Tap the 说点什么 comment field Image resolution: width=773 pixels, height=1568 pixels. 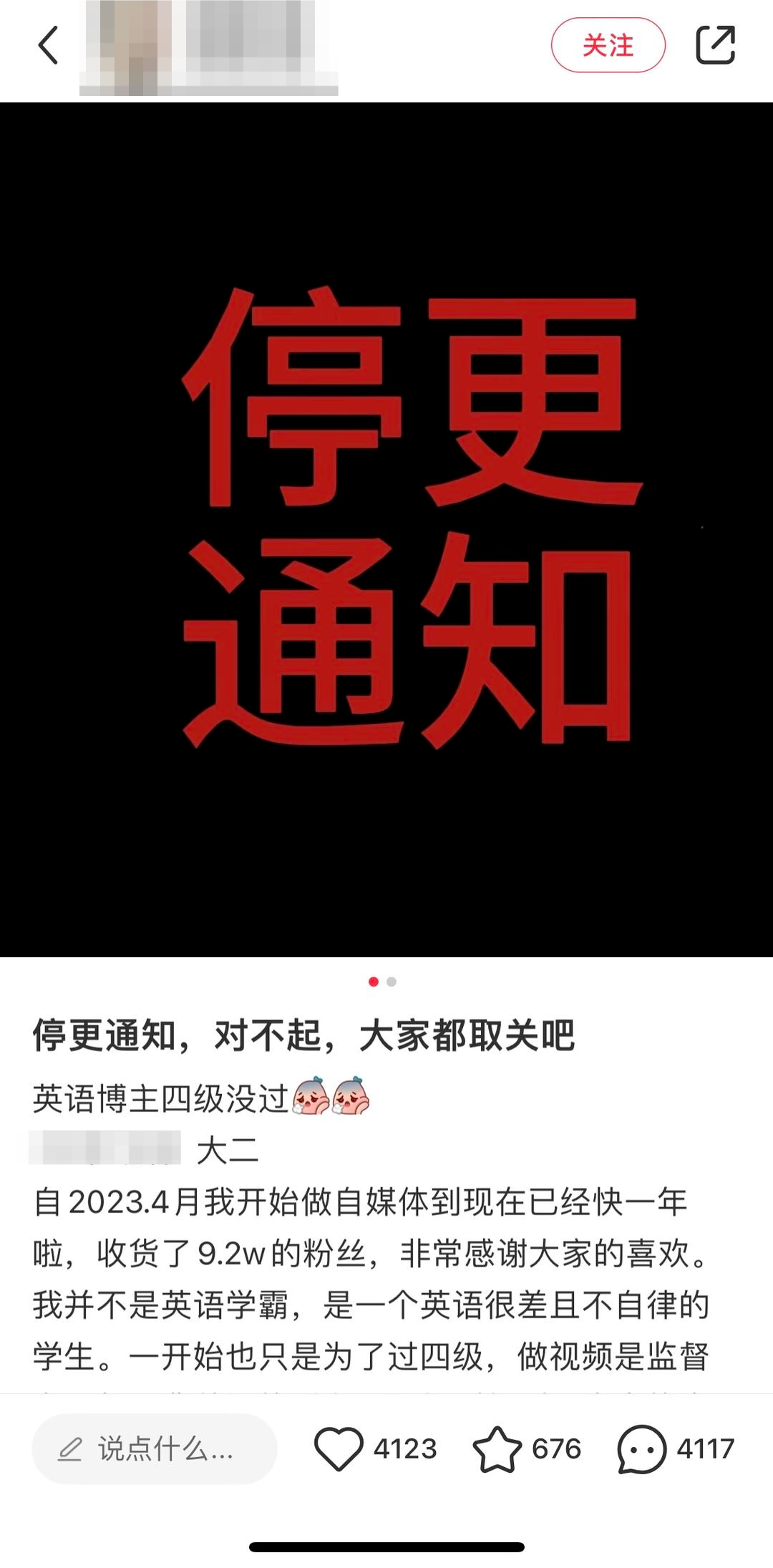(x=155, y=1448)
